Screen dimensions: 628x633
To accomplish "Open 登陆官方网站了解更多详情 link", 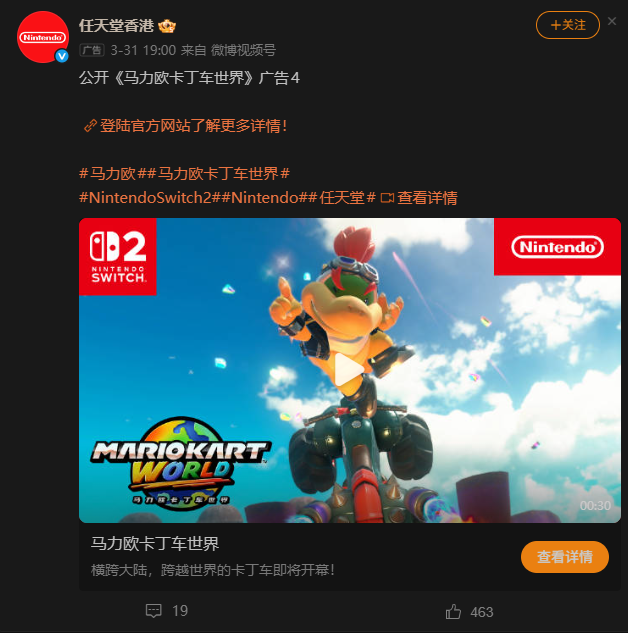I will pos(186,125).
